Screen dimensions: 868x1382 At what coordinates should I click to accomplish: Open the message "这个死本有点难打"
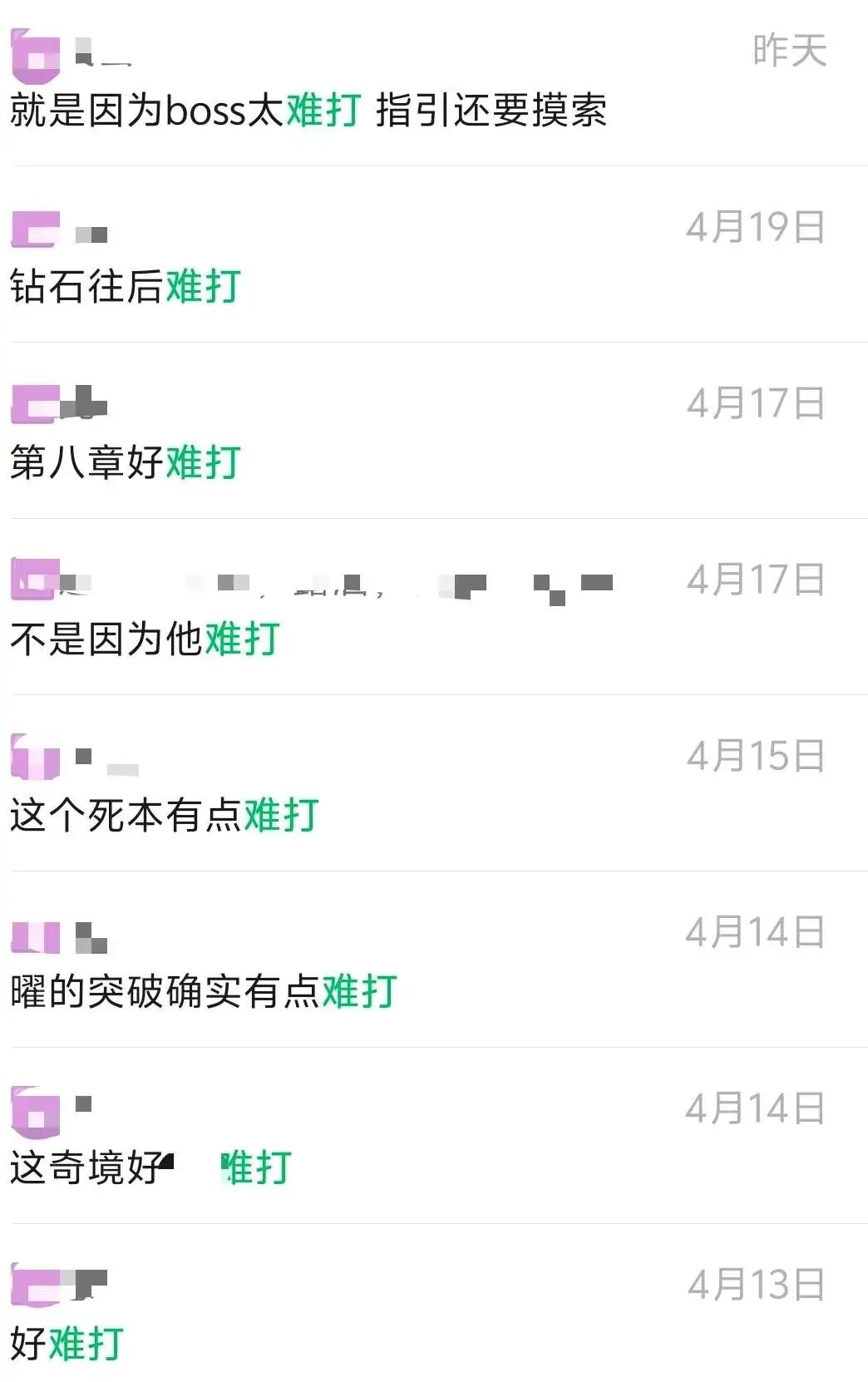pos(165,815)
